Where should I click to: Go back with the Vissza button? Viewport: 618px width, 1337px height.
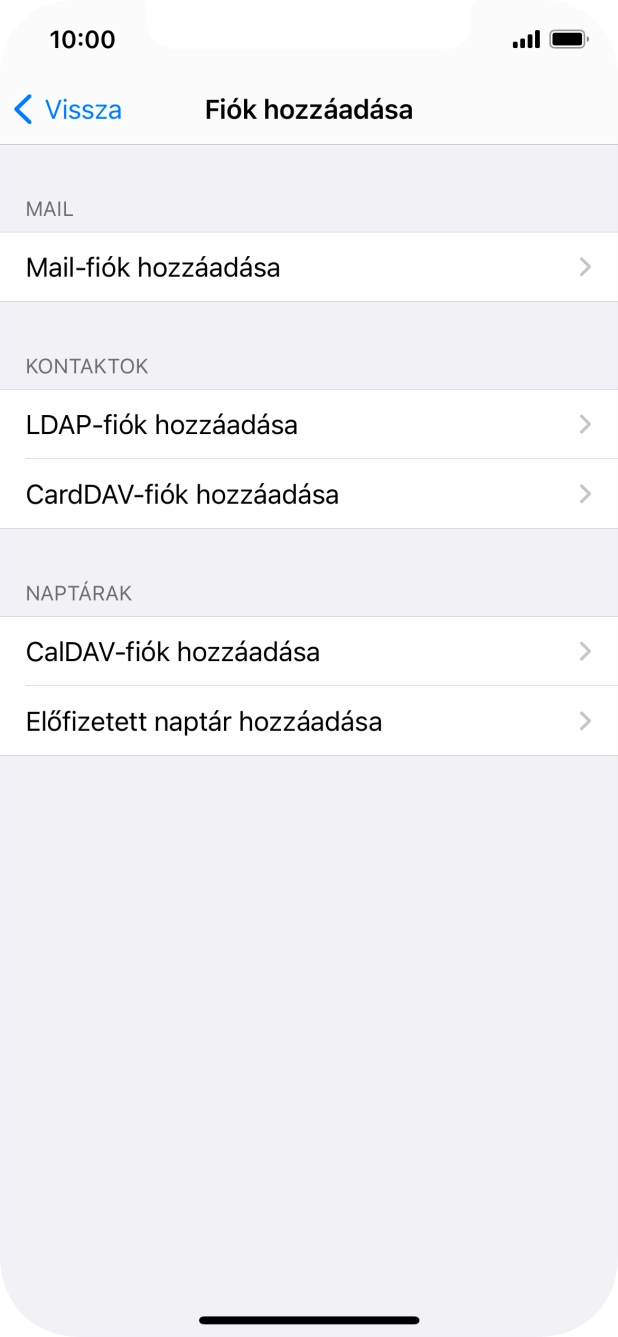coord(68,109)
